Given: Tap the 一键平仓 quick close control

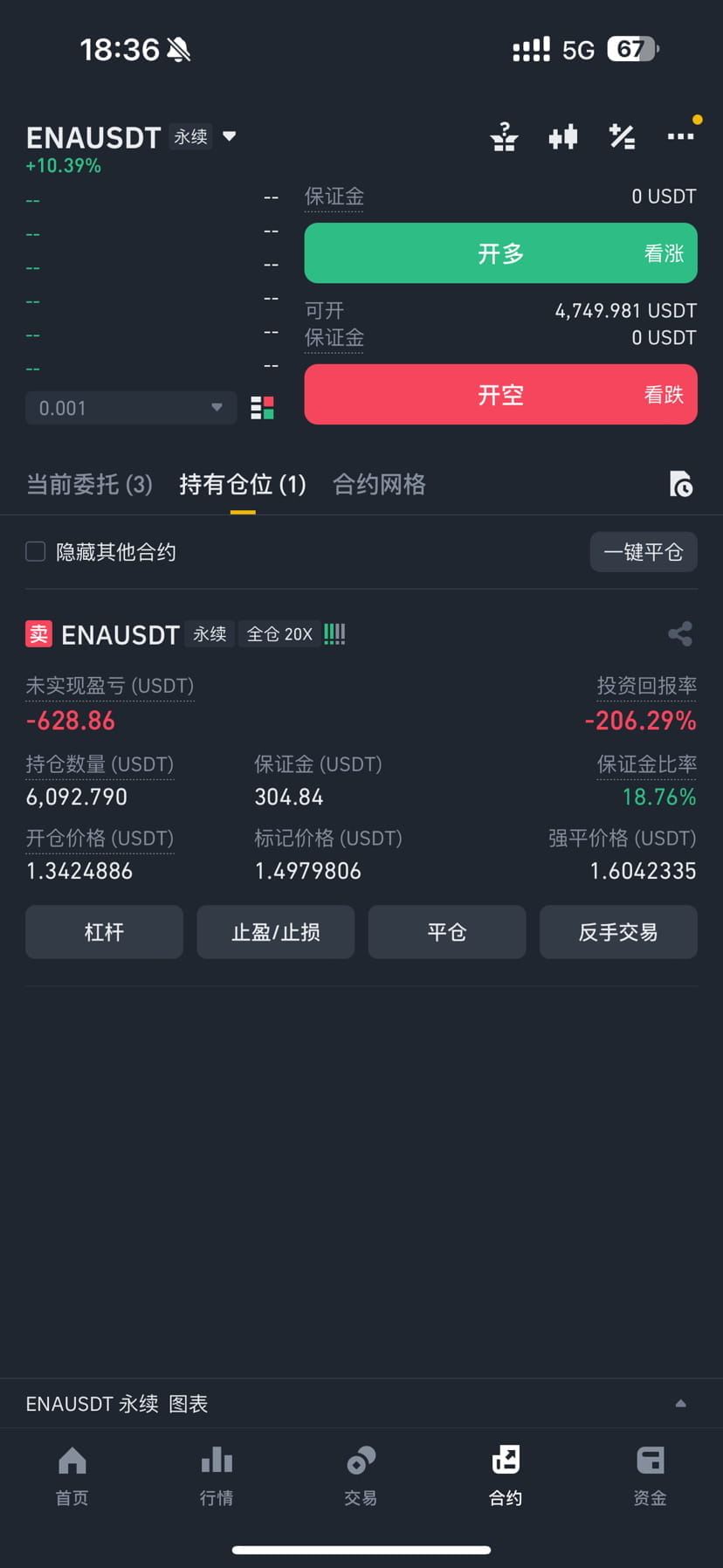Looking at the screenshot, I should (x=644, y=551).
